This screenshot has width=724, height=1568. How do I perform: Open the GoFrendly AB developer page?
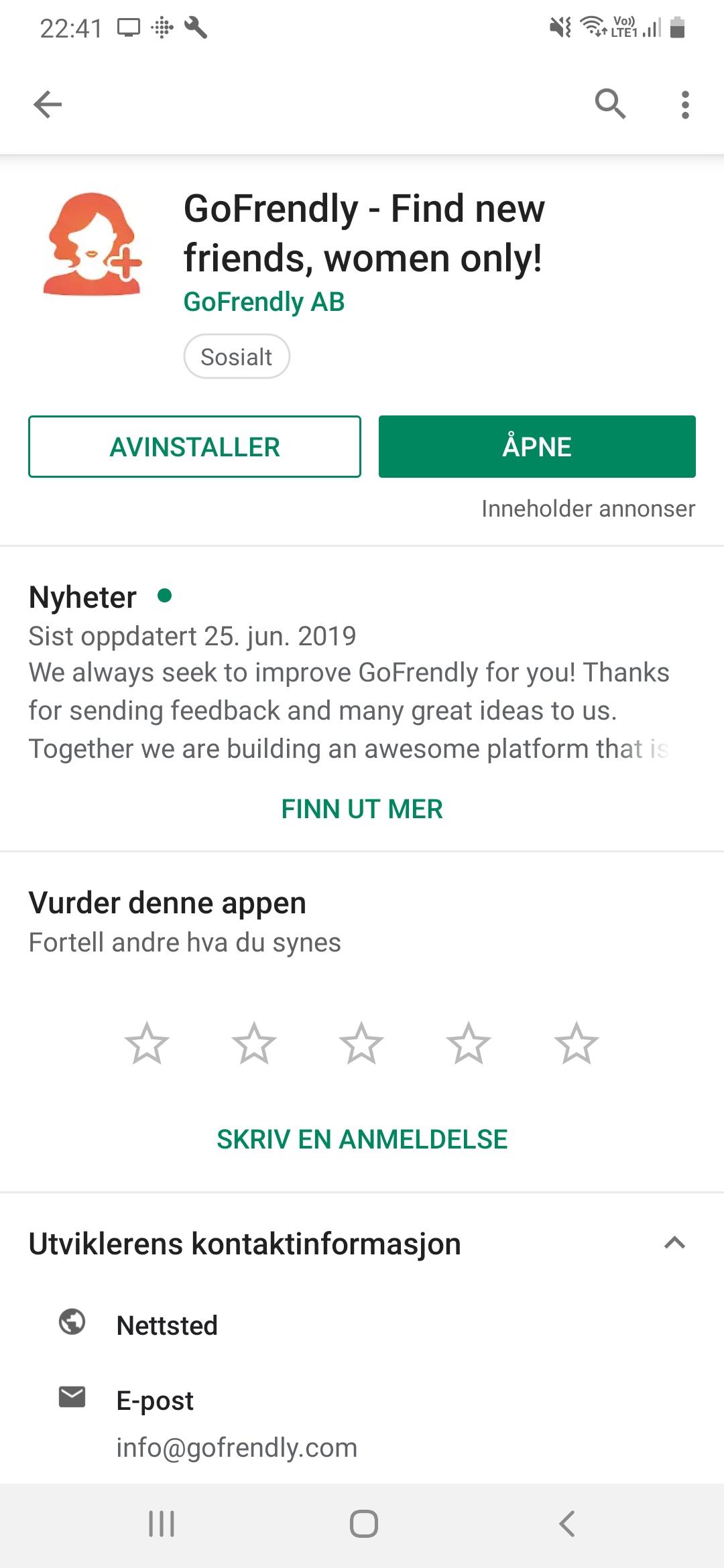264,302
